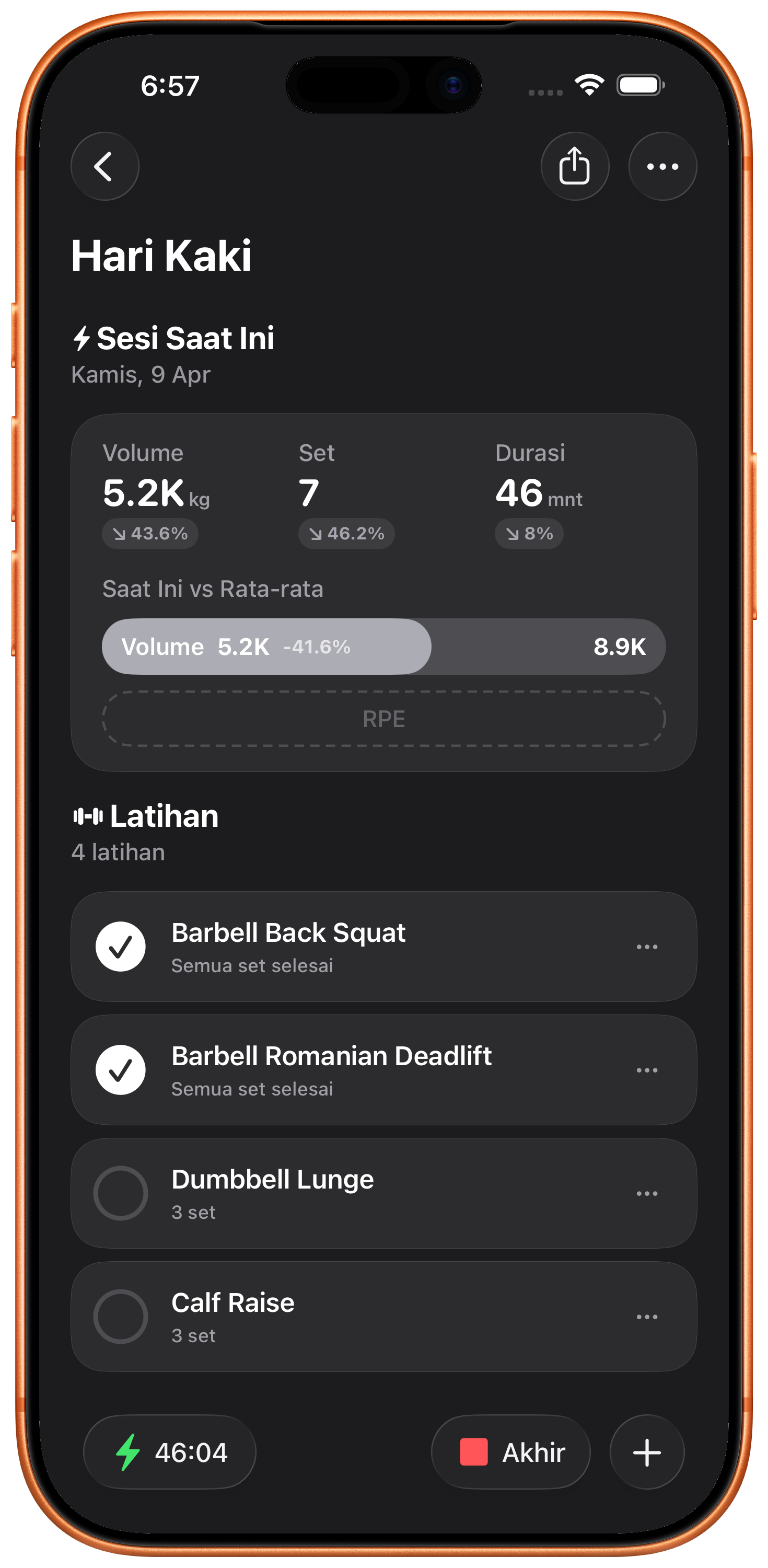Open options for Barbell Back Squat
The image size is (768, 1568).
coord(646,947)
